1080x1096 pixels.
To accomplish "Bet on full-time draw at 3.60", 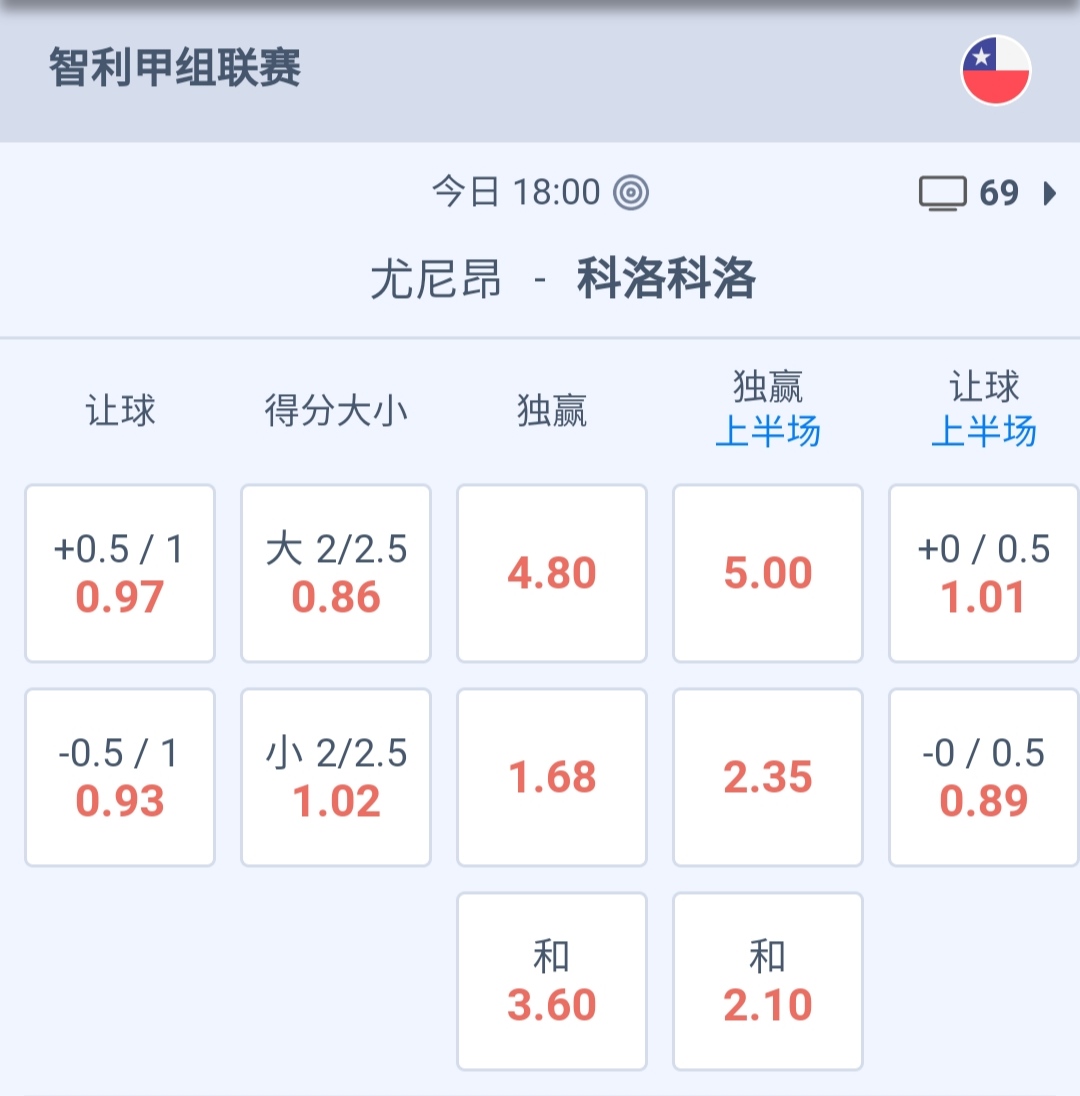I will 552,981.
